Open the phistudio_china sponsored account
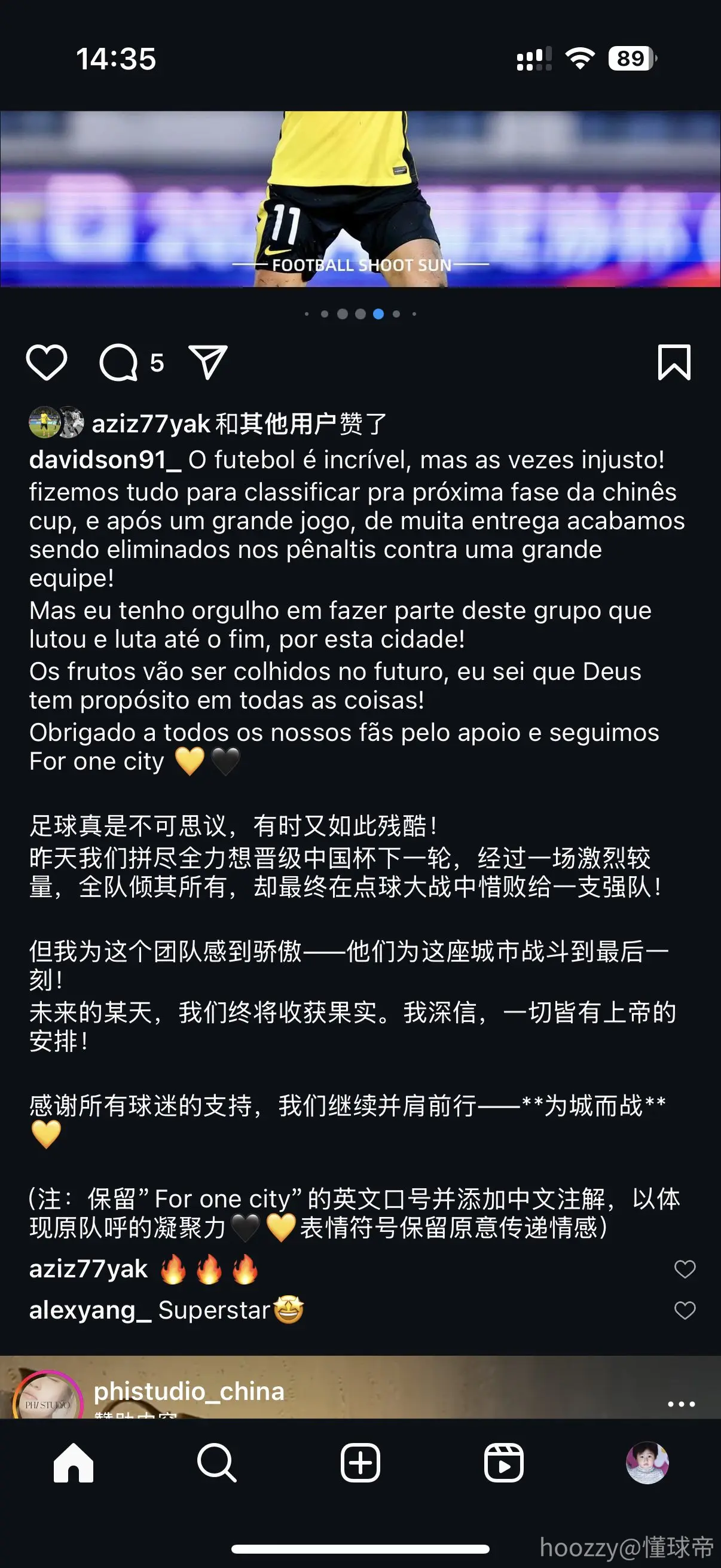The image size is (721, 1568). [x=188, y=1391]
